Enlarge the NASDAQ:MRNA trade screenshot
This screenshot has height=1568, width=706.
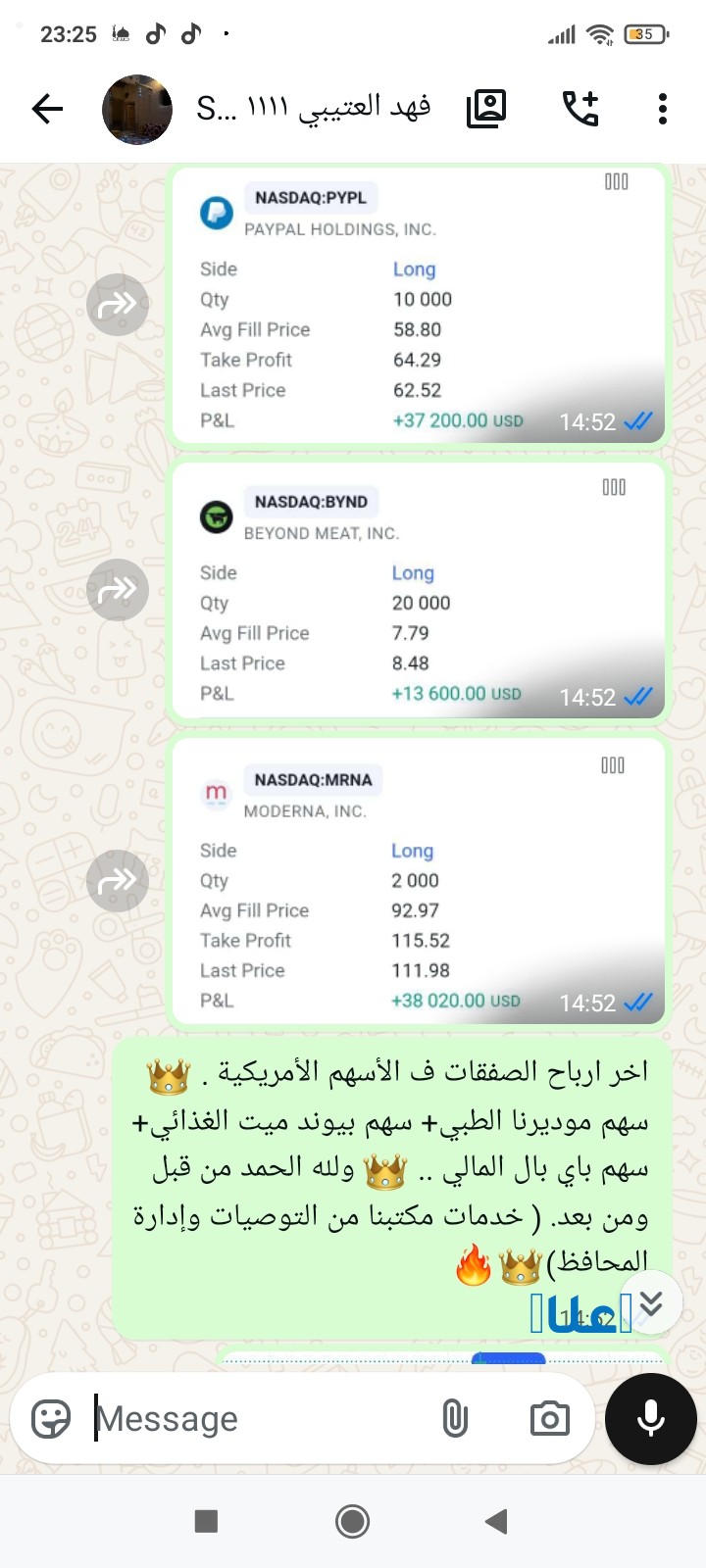(420, 882)
